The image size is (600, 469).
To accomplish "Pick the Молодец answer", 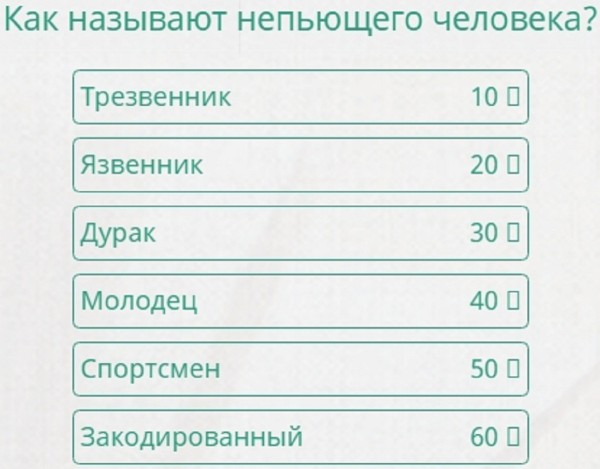I will click(300, 301).
